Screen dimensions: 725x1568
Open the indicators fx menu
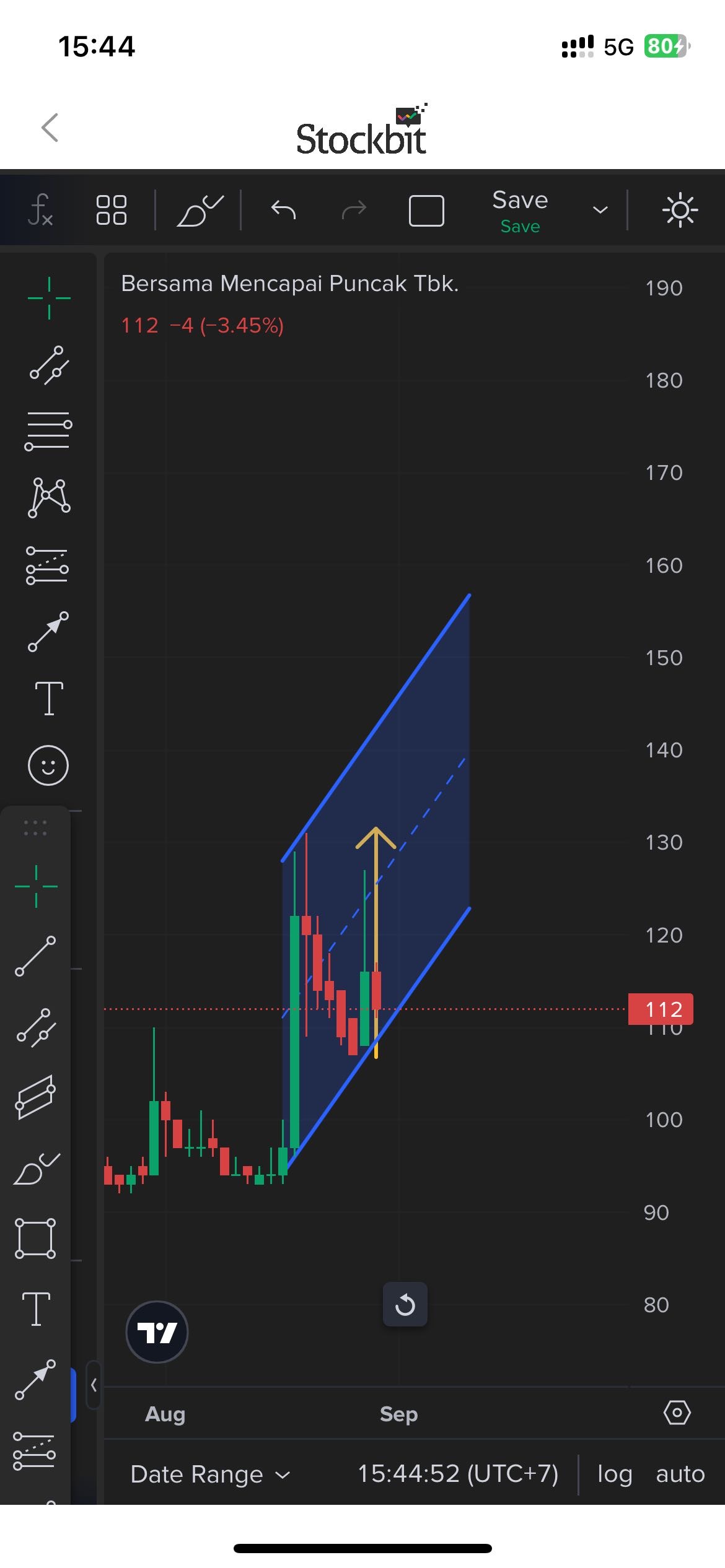(41, 211)
